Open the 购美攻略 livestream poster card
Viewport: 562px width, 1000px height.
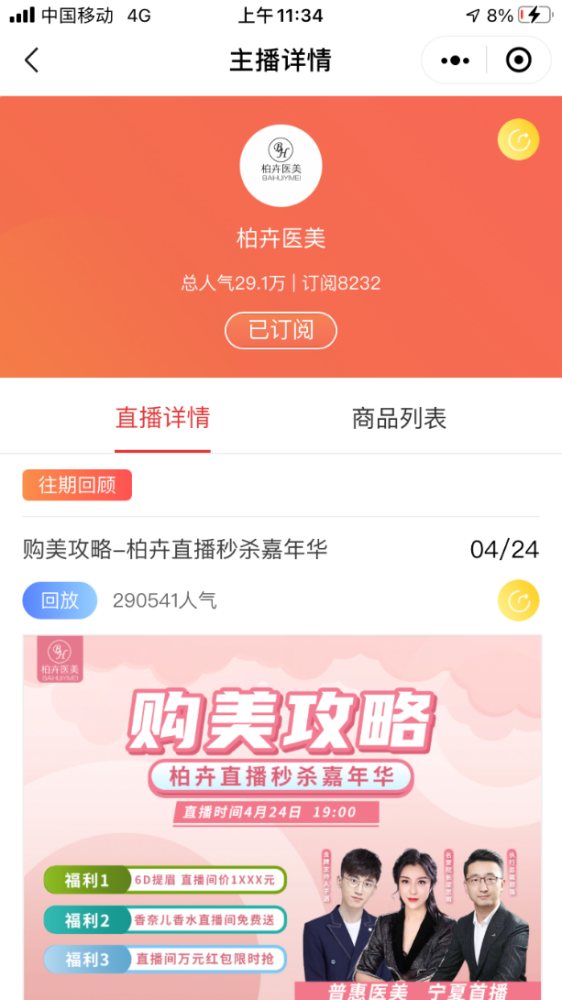[283, 817]
